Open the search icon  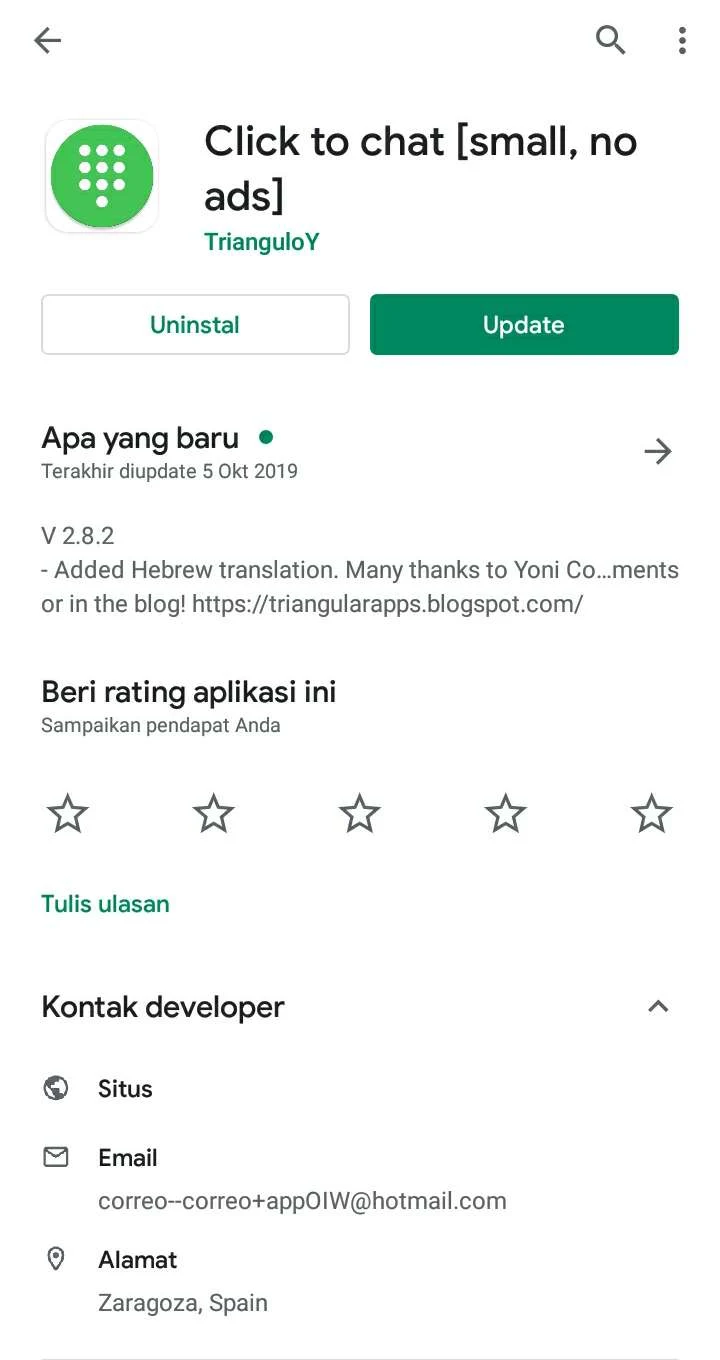point(610,40)
